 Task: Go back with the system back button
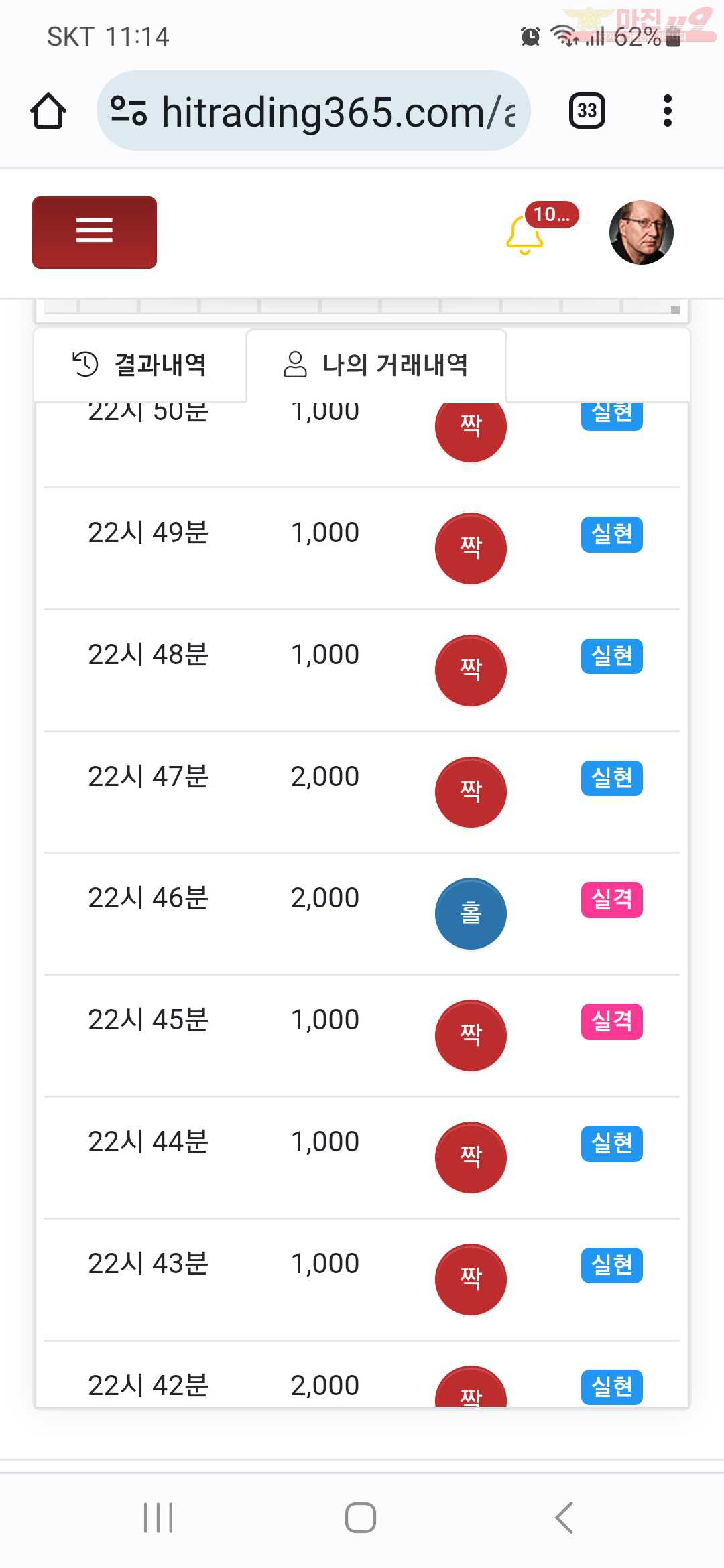[x=564, y=1518]
